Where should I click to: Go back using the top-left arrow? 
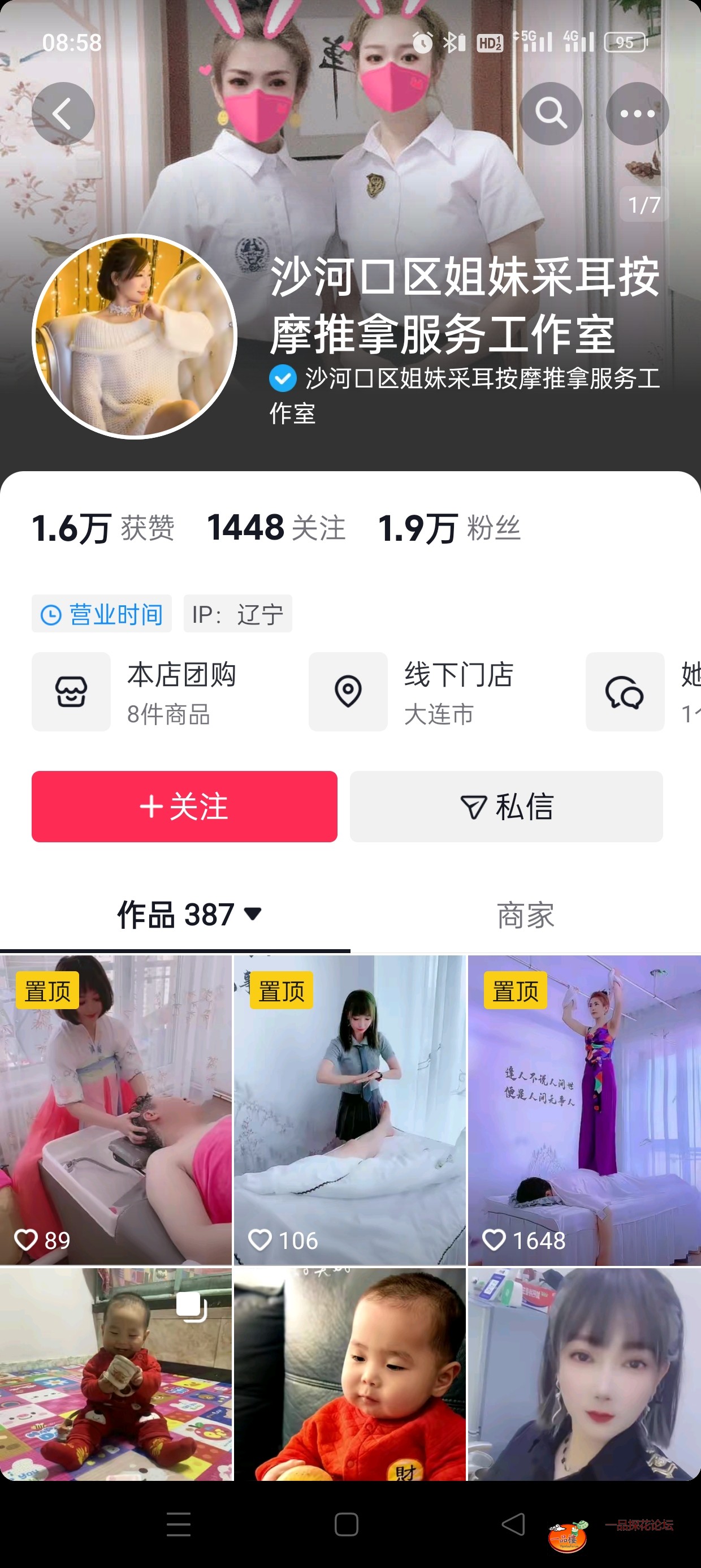pyautogui.click(x=63, y=114)
